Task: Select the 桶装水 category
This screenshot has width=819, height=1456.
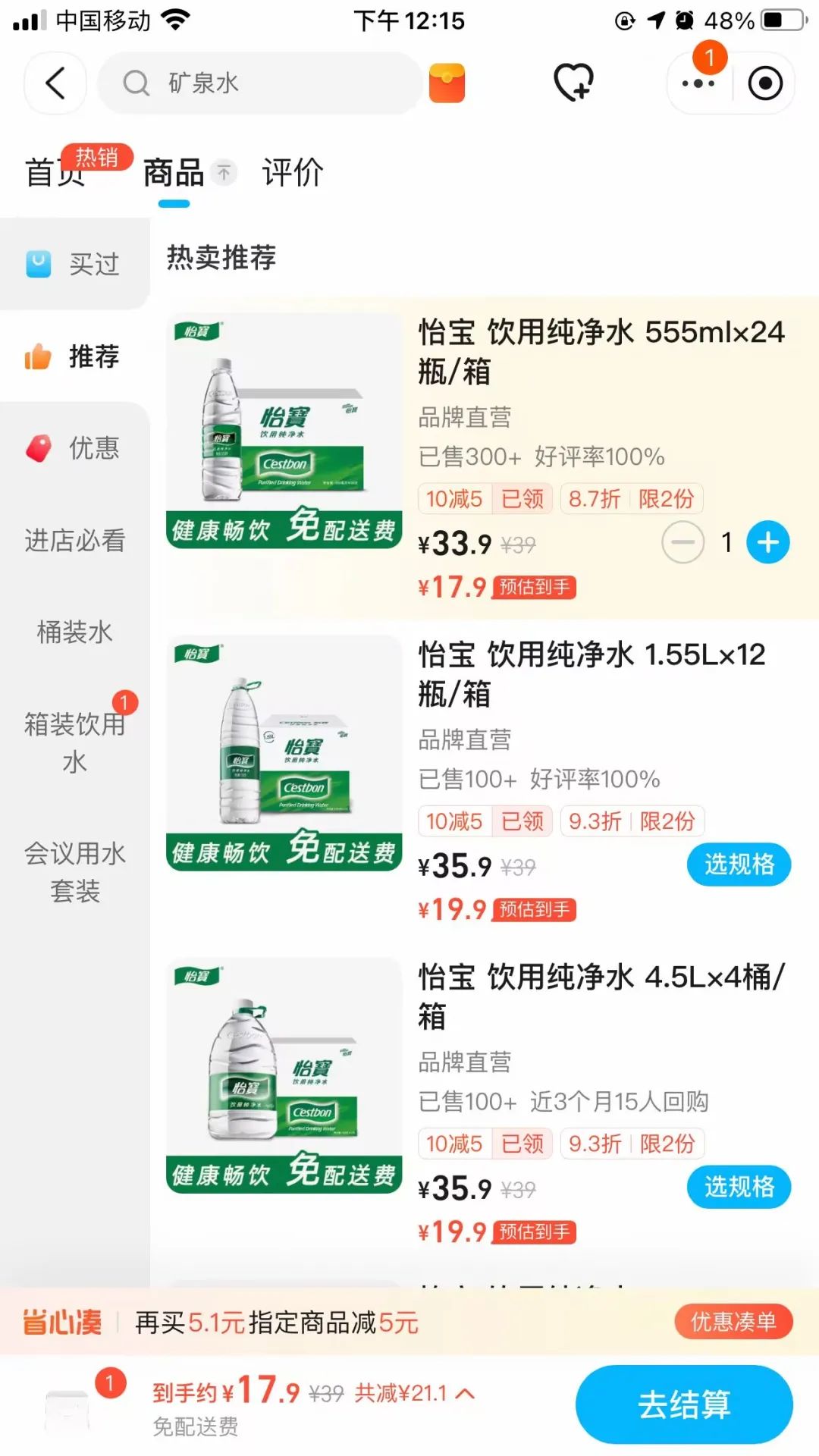Action: coord(74,632)
